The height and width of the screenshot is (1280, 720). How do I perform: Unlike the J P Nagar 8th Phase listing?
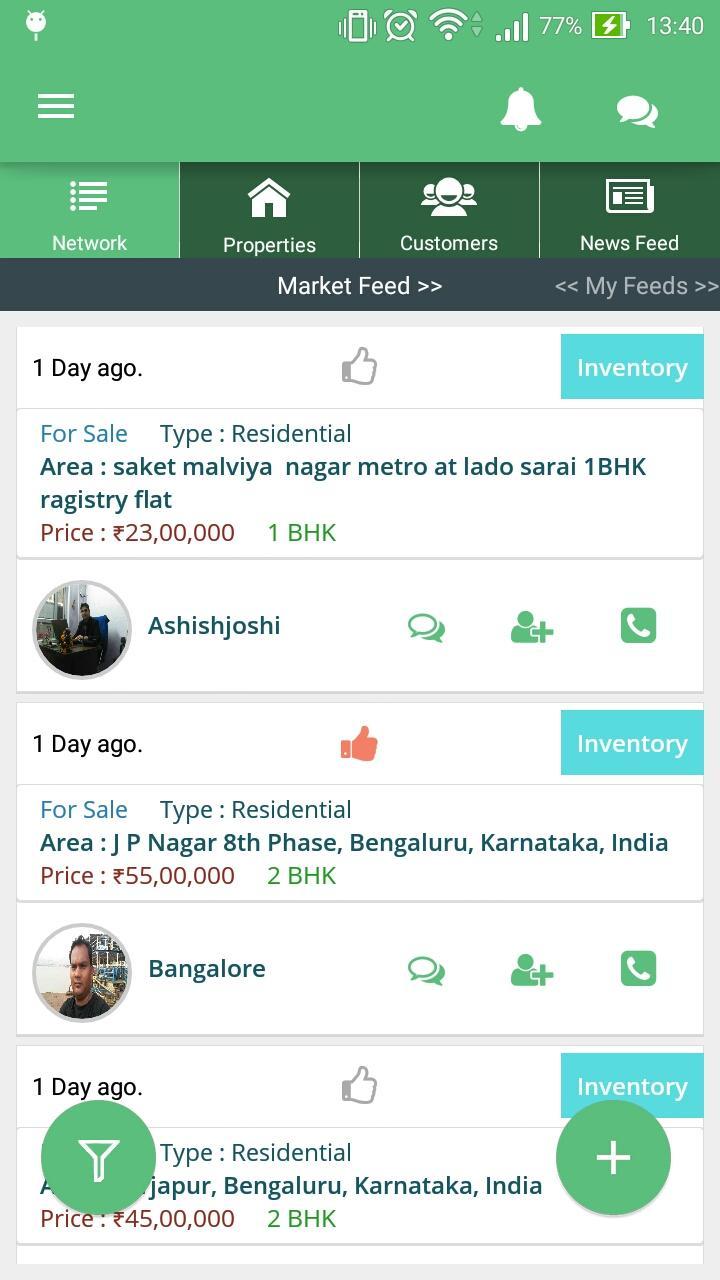tap(359, 744)
